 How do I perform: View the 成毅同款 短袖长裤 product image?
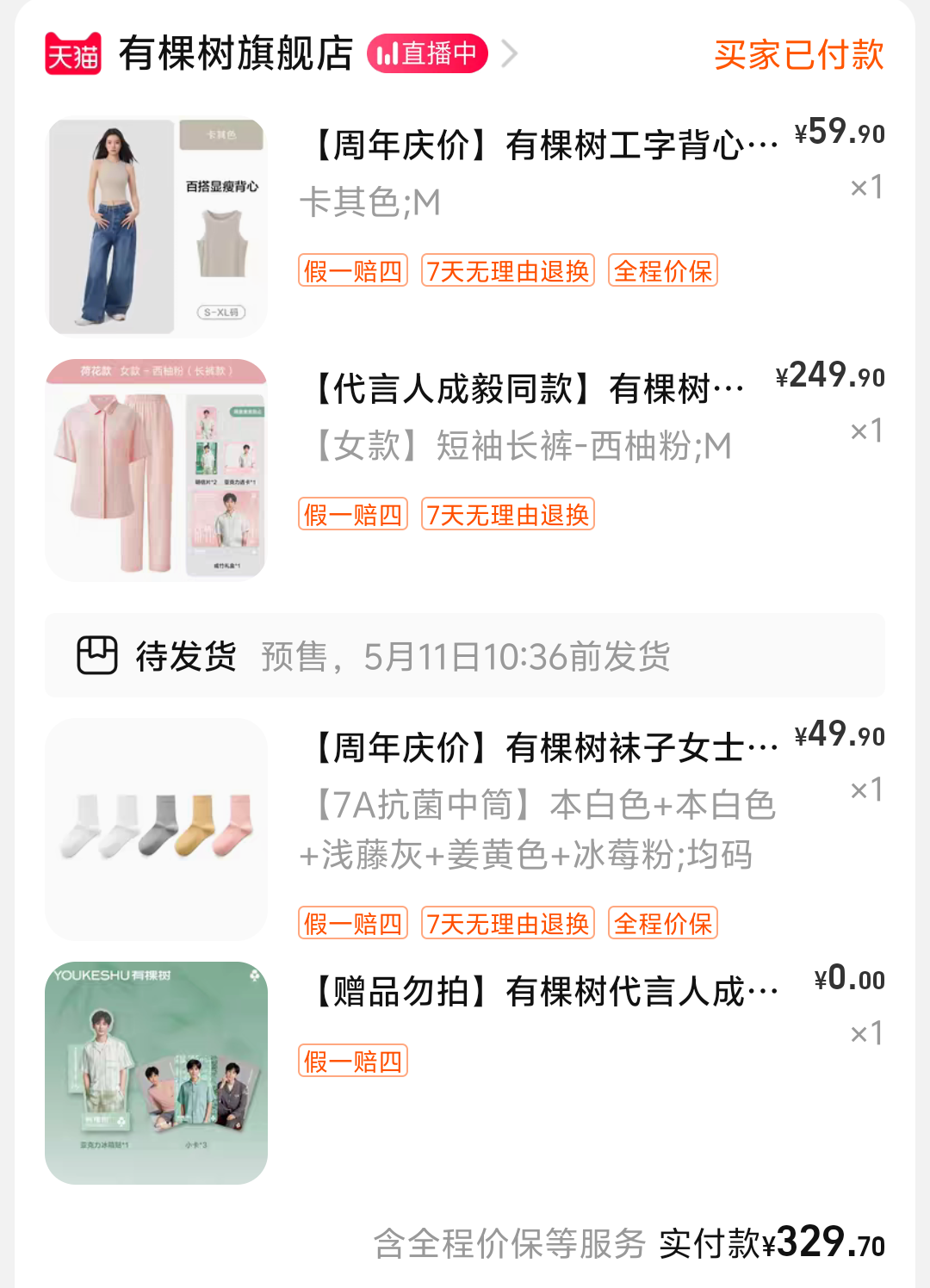point(156,470)
